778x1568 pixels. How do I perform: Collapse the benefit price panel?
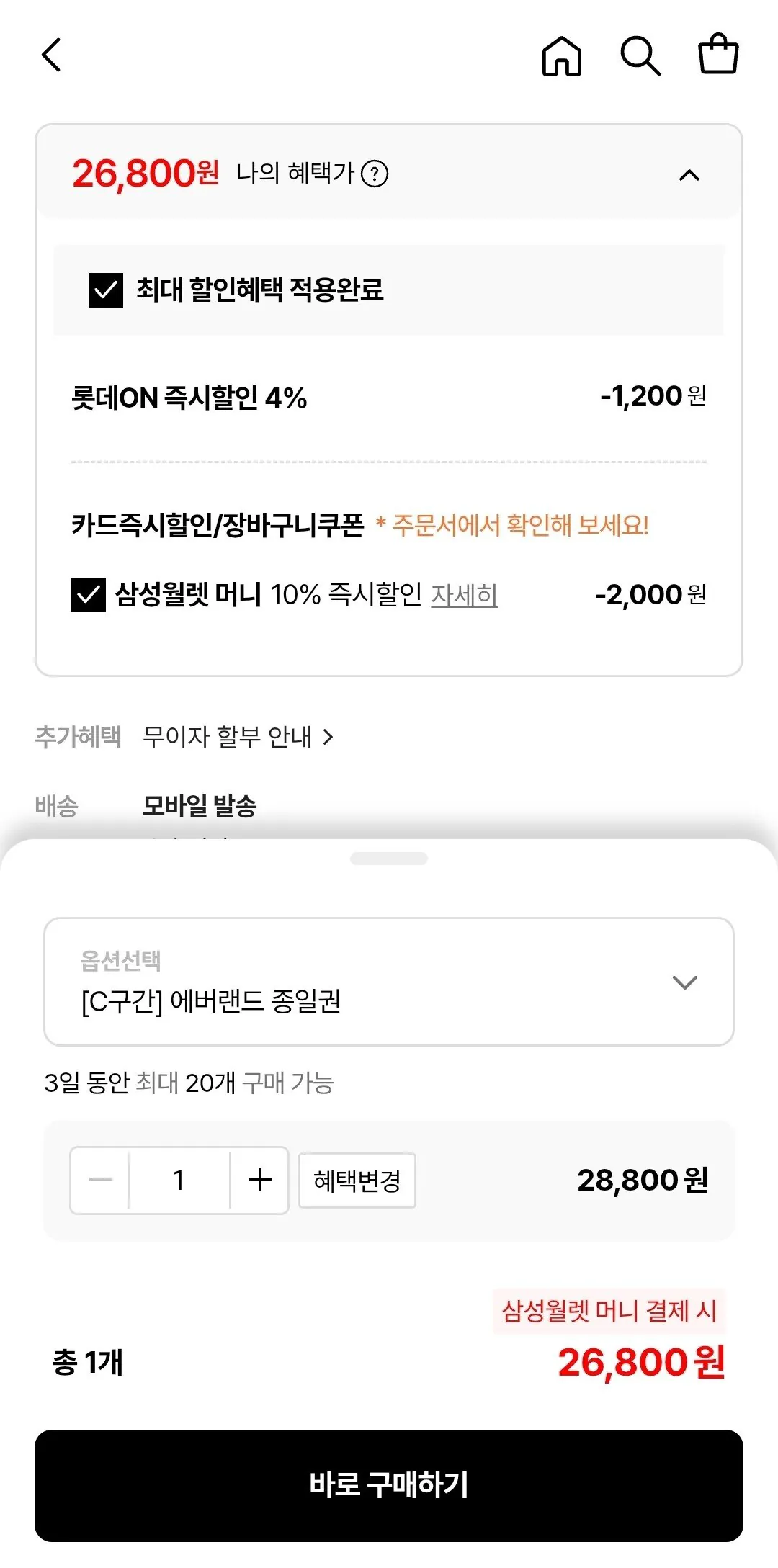point(689,174)
